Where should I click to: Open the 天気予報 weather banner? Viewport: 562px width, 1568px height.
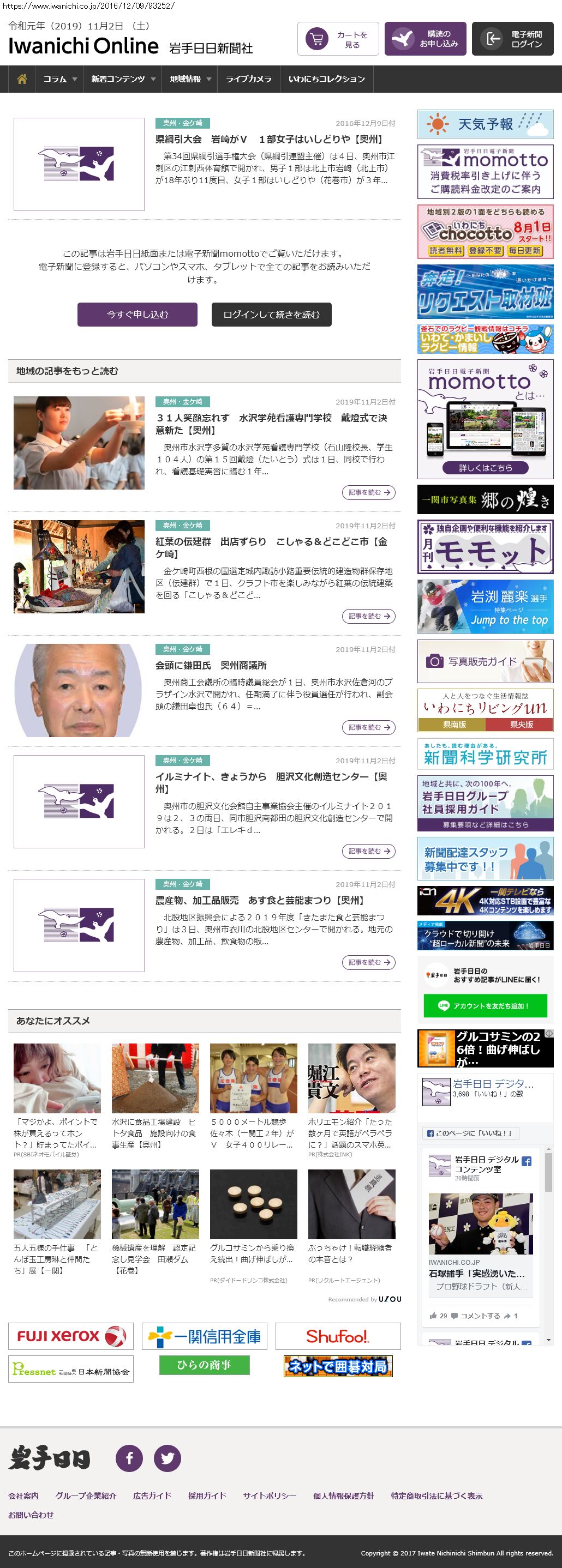(x=485, y=124)
